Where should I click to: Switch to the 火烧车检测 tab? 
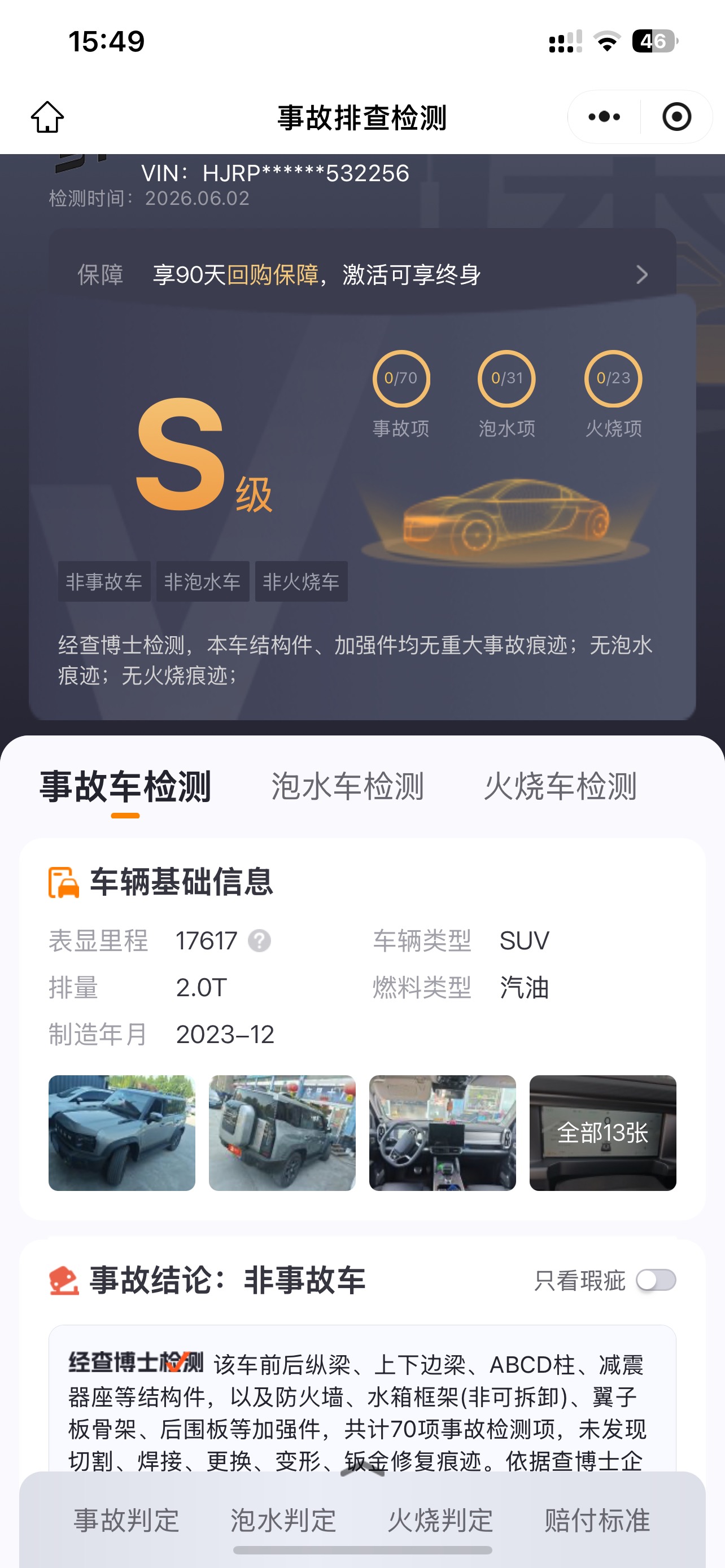(x=560, y=786)
